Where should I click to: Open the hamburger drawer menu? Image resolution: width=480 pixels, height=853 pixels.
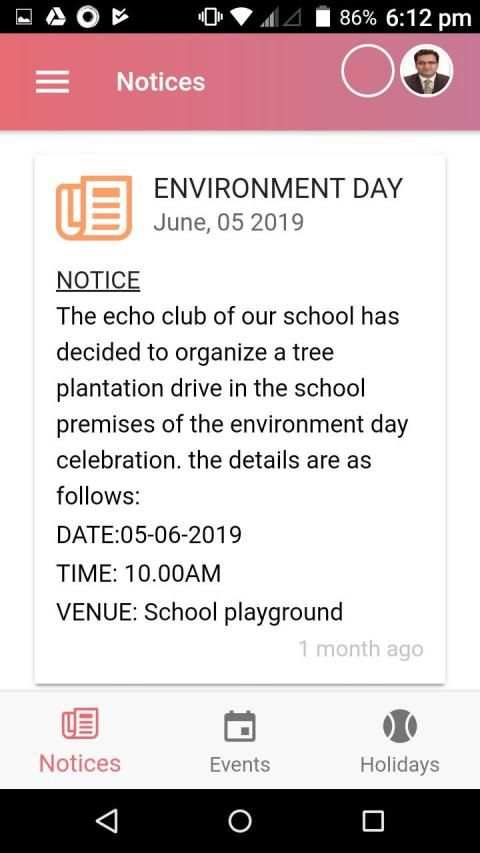coord(52,82)
